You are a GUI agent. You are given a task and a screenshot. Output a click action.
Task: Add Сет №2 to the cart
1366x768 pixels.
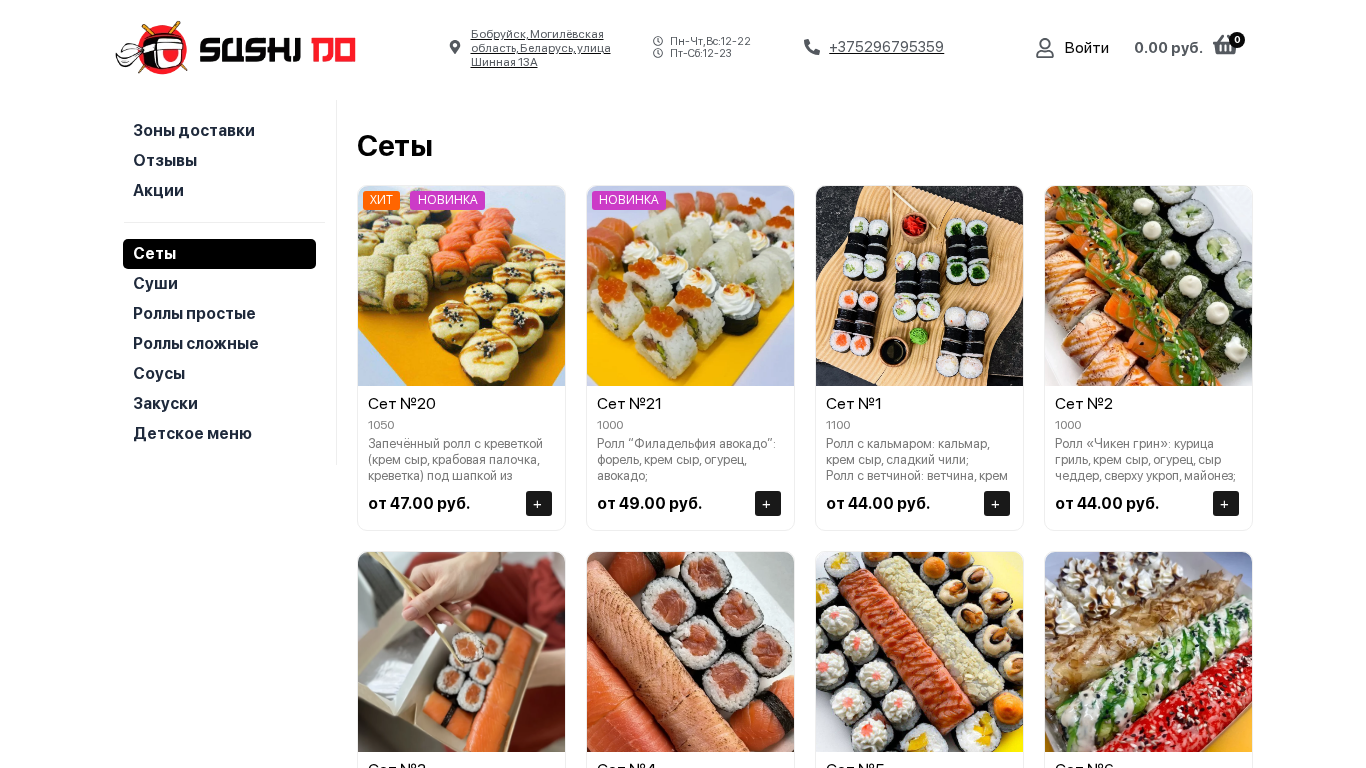pyautogui.click(x=1226, y=504)
